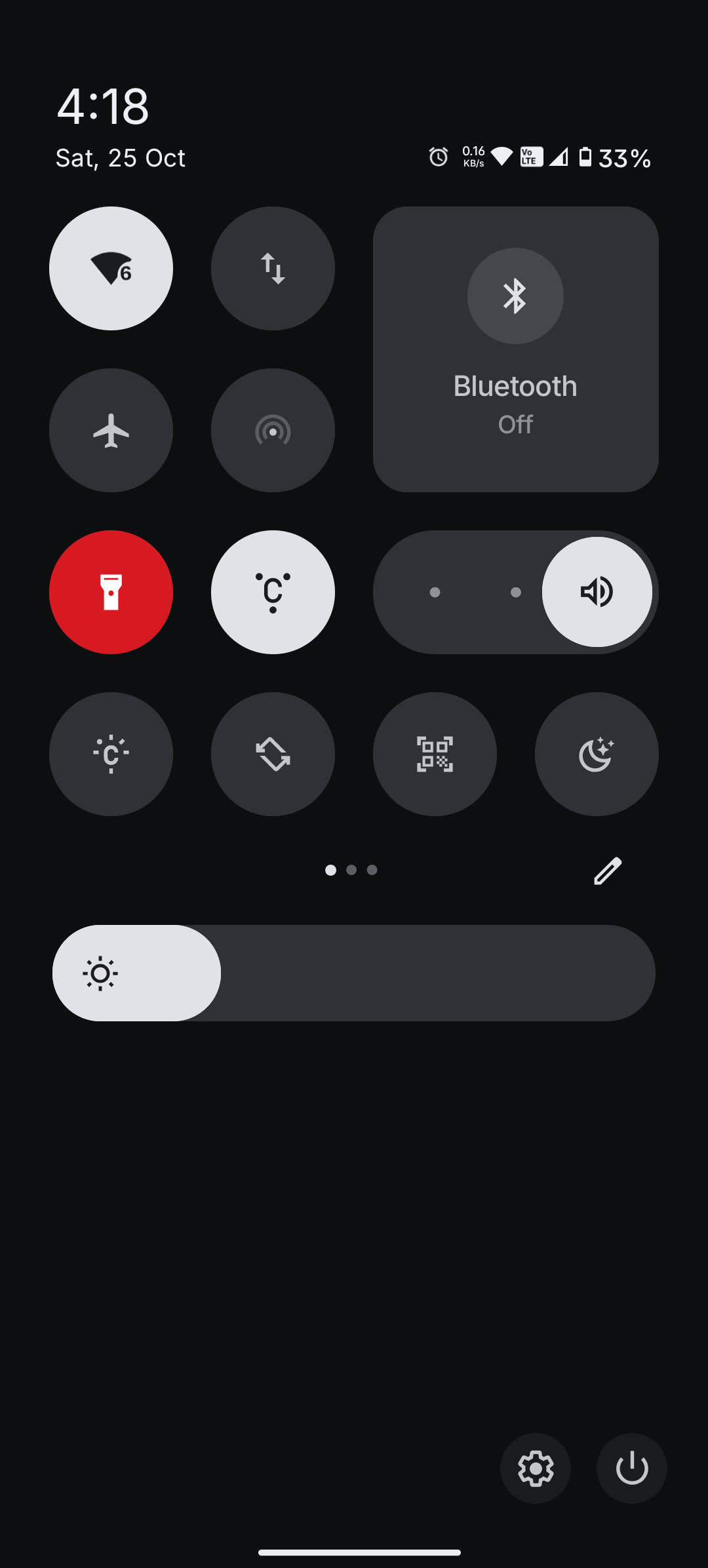Turn on Bluetooth

point(515,296)
